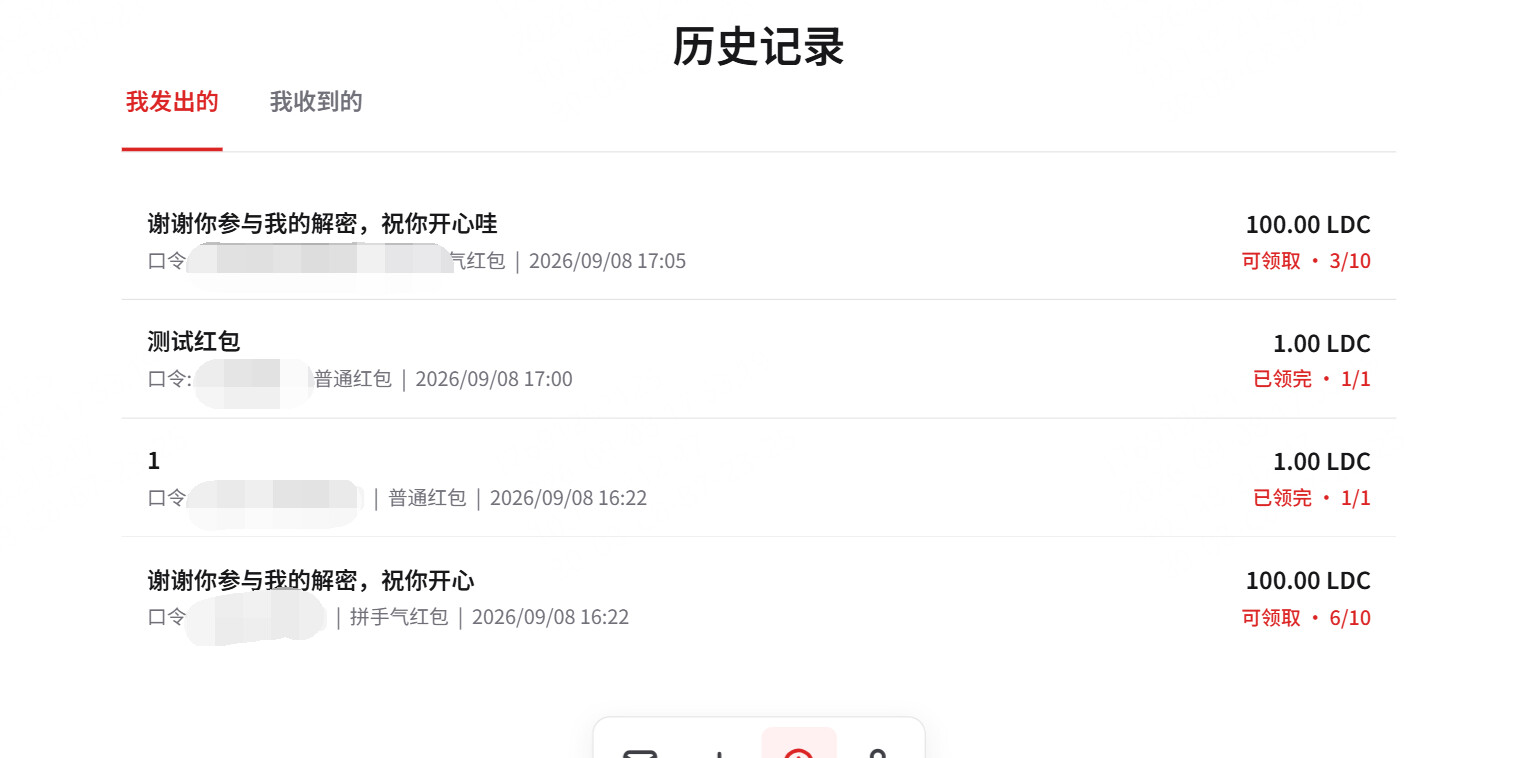Viewport: 1517px width, 758px height.
Task: Open the envelope icon in the bottom bar
Action: 639,750
